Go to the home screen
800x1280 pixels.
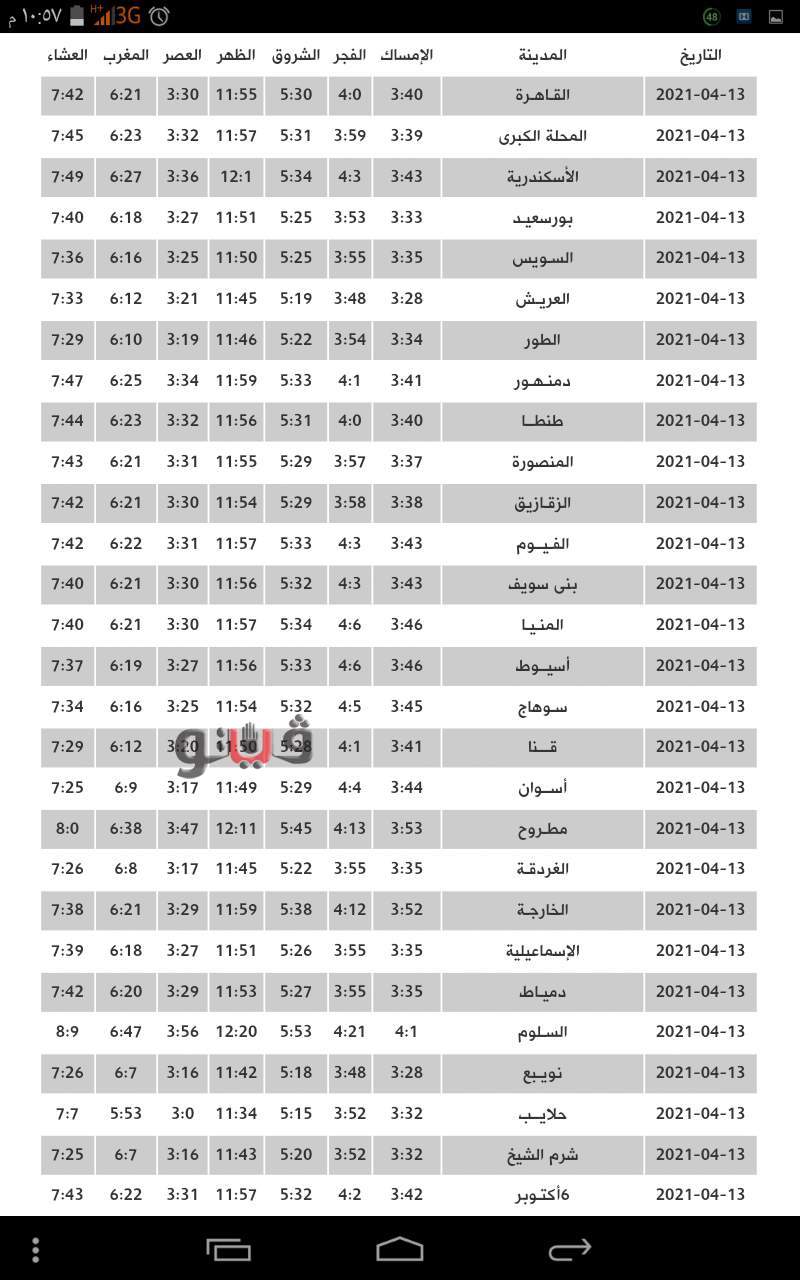pos(399,1249)
